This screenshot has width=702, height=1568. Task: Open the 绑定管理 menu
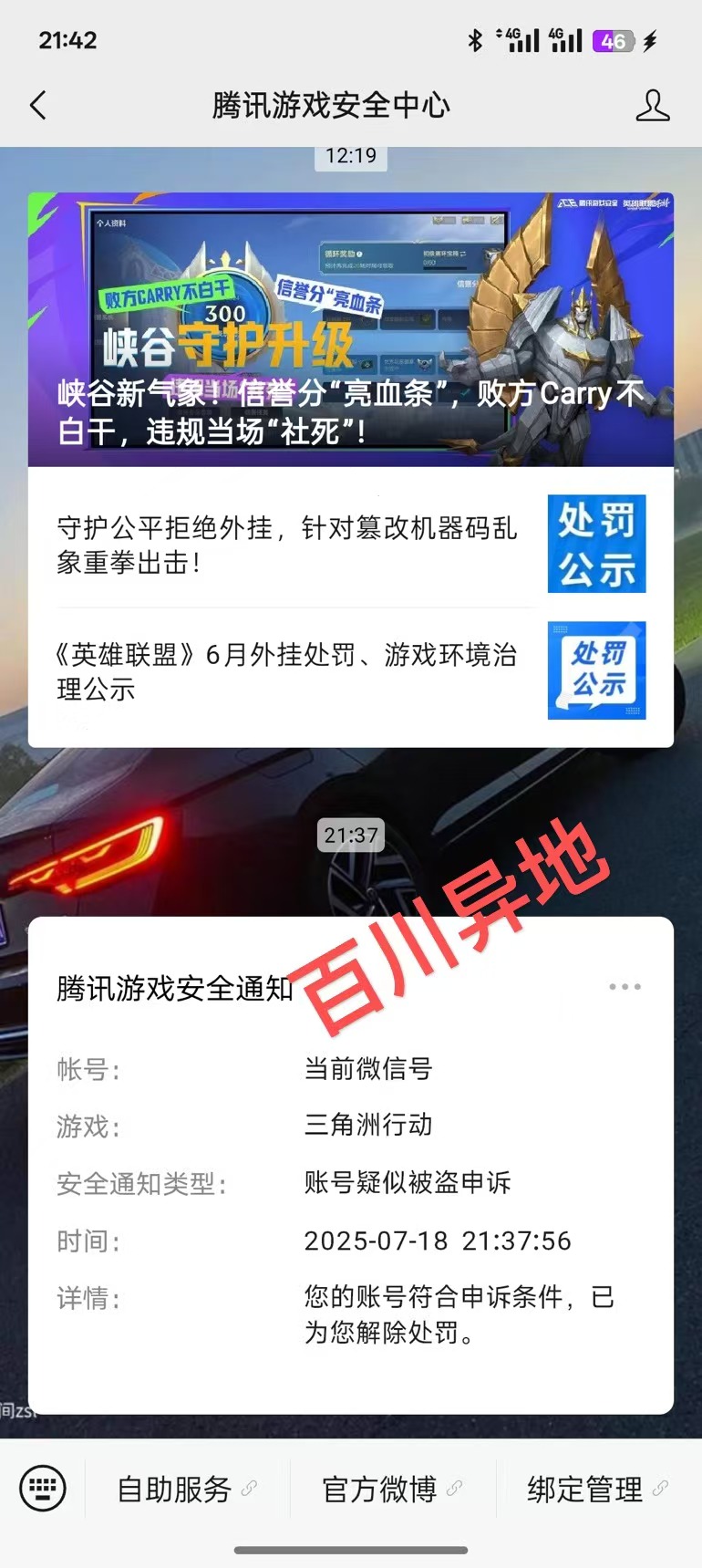597,1490
